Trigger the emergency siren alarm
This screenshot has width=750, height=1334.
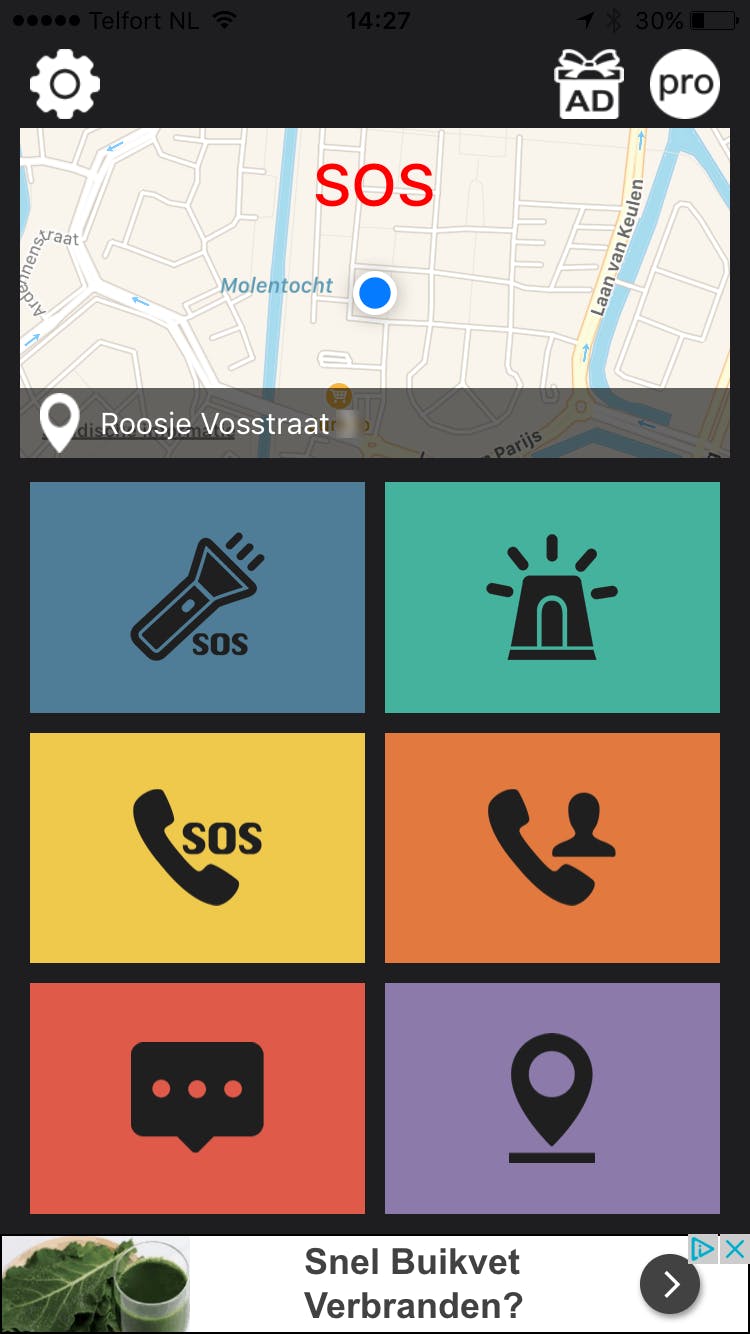pos(552,596)
